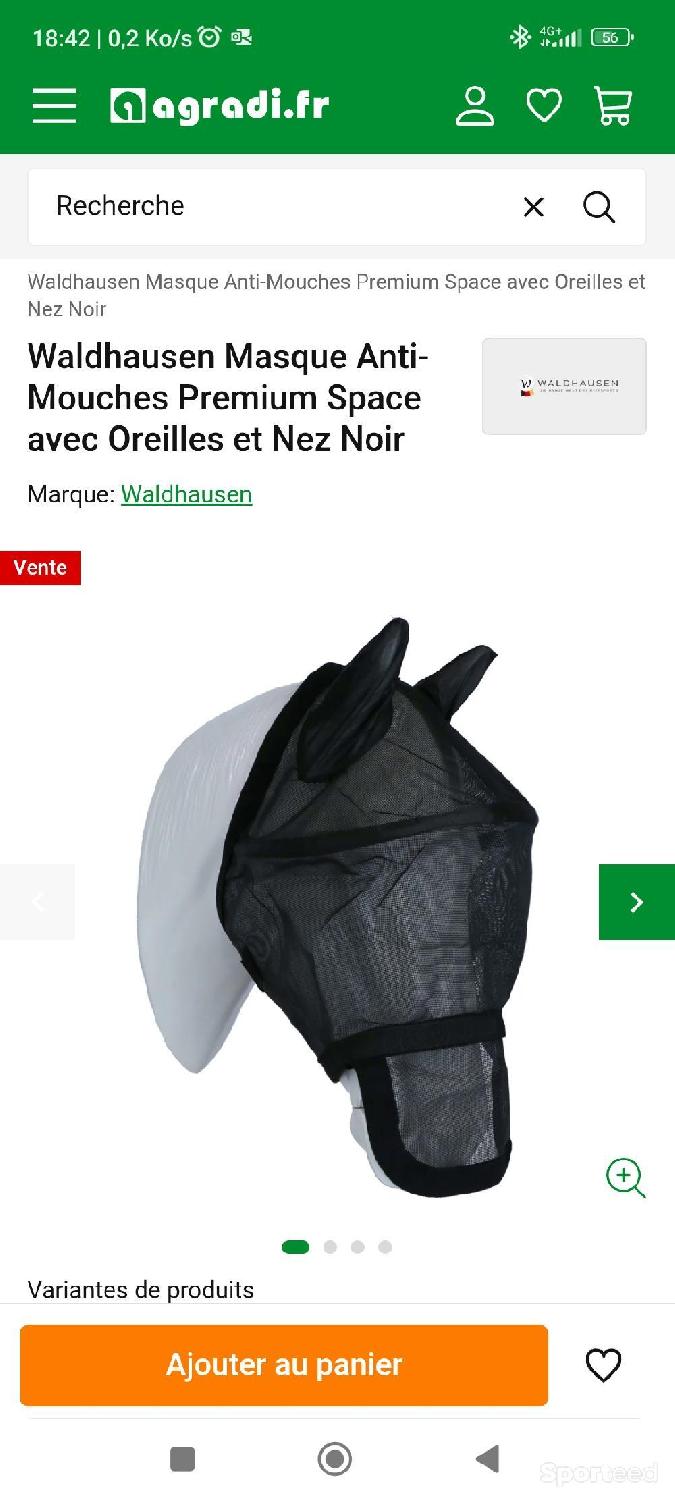The width and height of the screenshot is (675, 1500).
Task: Show next product image arrow
Action: click(x=637, y=902)
